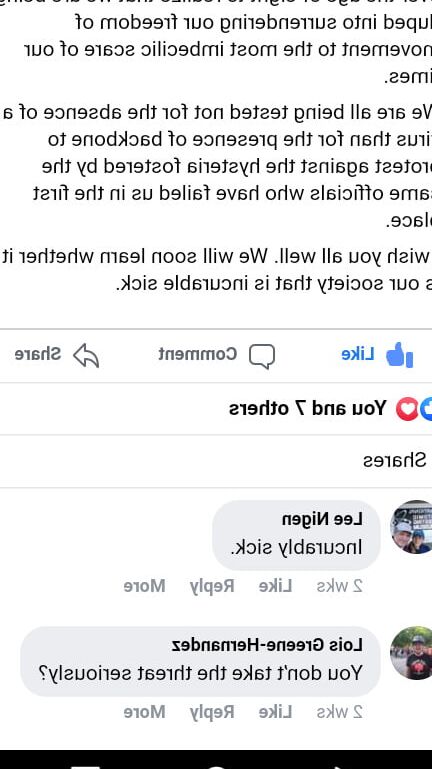The image size is (432, 769).
Task: Reply to Lee Nigen's comment
Action: [212, 586]
